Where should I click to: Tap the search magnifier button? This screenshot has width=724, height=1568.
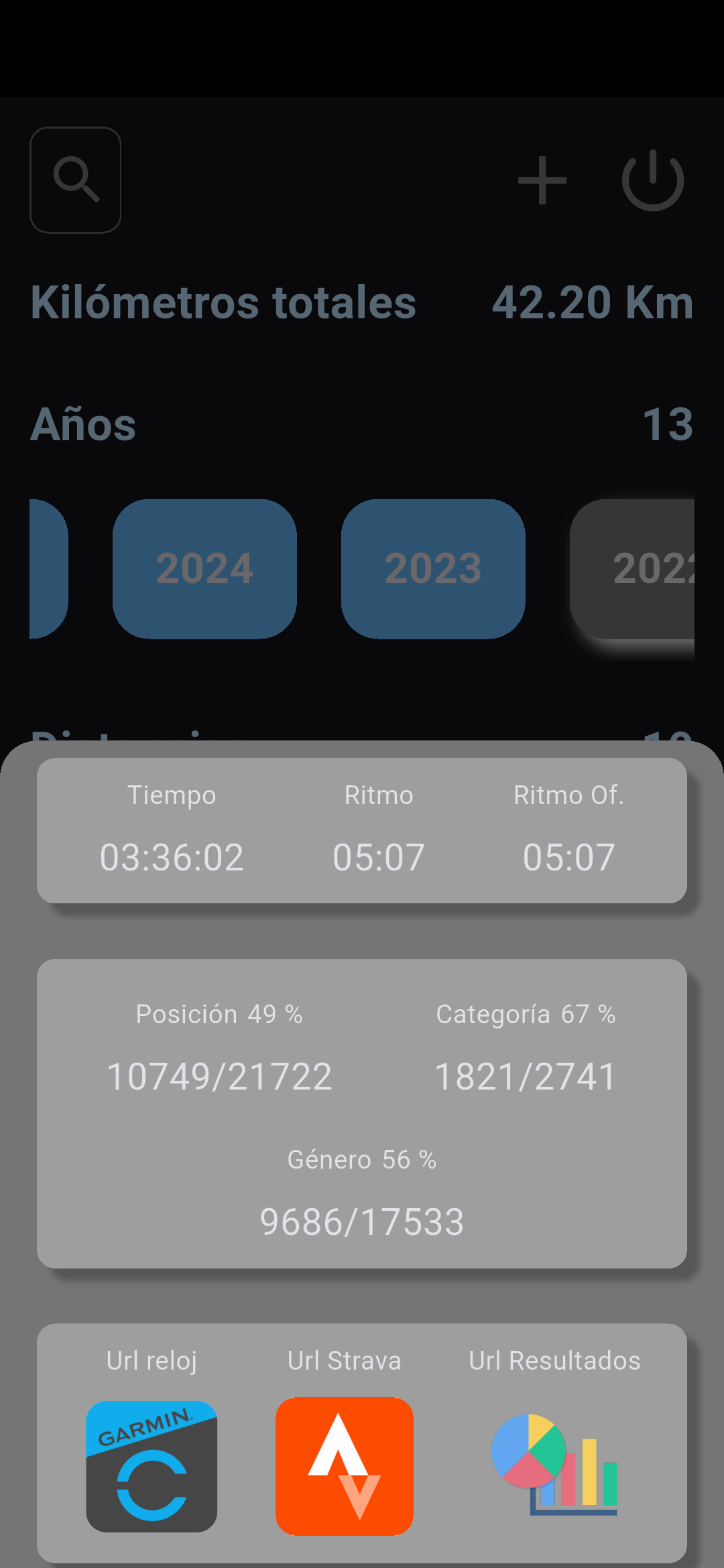tap(76, 180)
